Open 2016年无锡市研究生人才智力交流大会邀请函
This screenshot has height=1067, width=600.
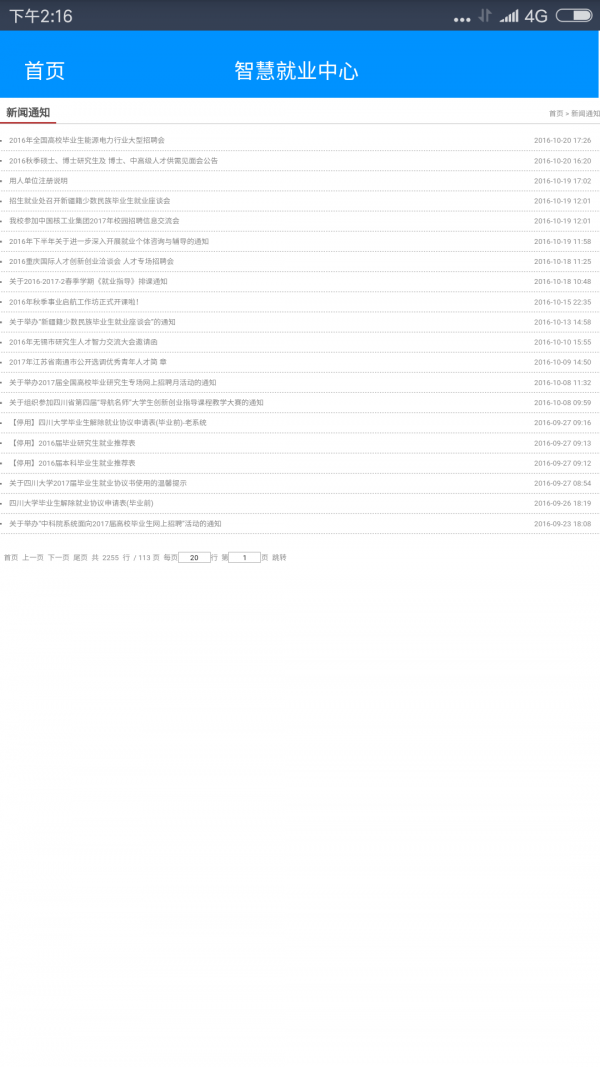[83, 342]
